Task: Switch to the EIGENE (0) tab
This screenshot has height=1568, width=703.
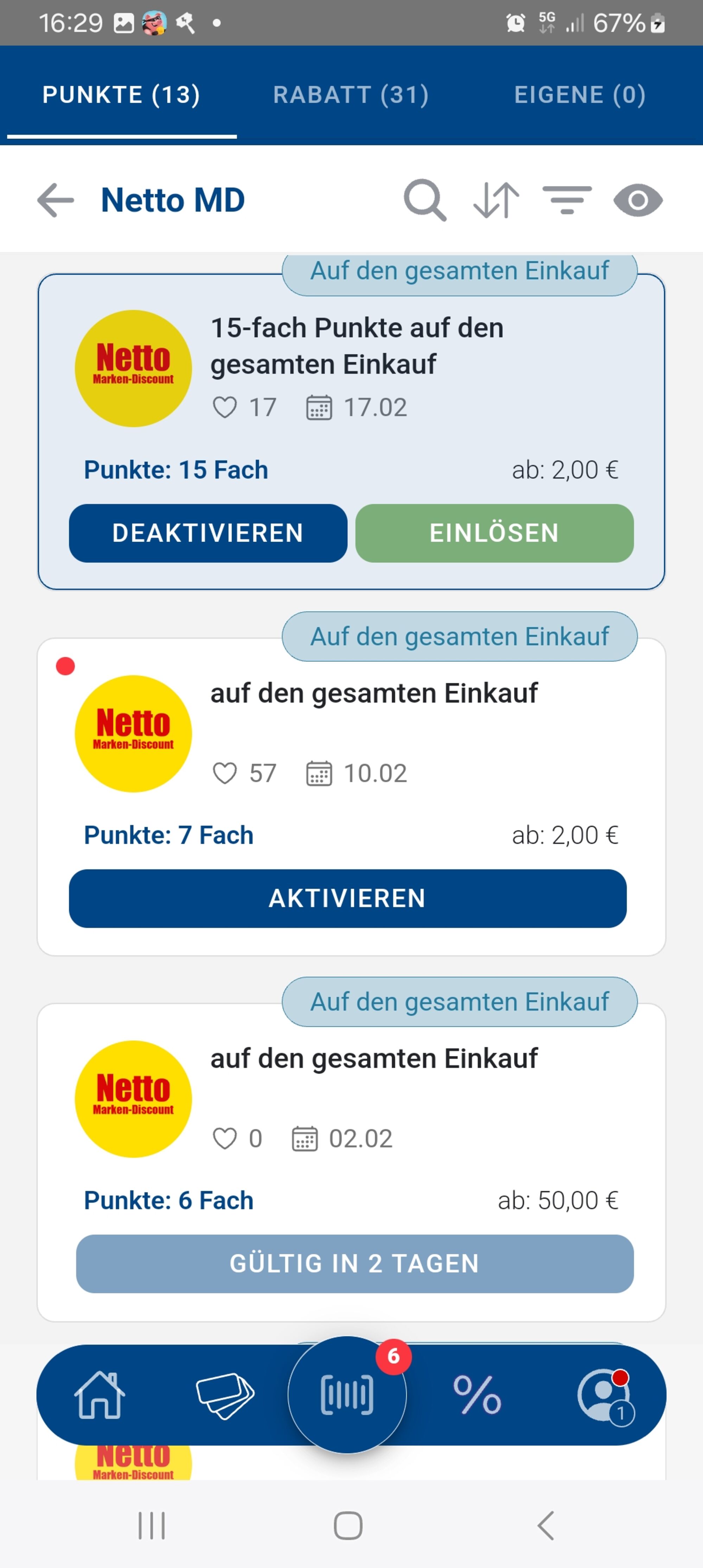Action: tap(580, 95)
